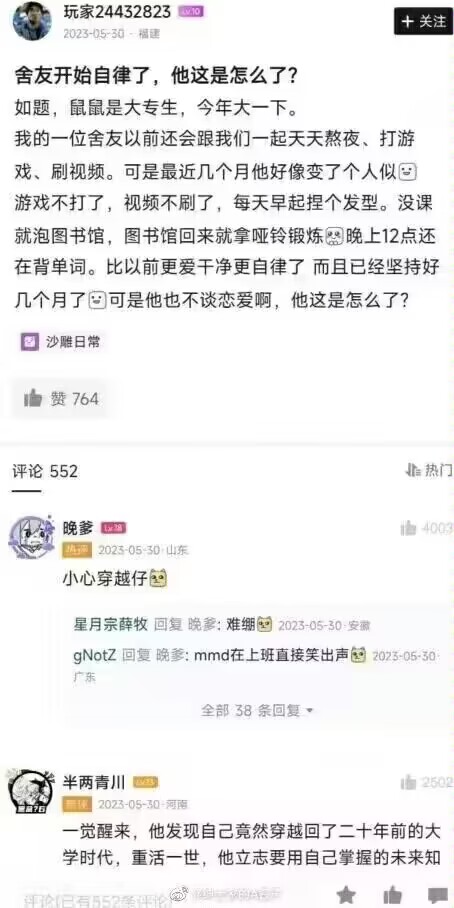Favorite the post with the bottom star icon
The height and width of the screenshot is (908, 454).
point(346,895)
